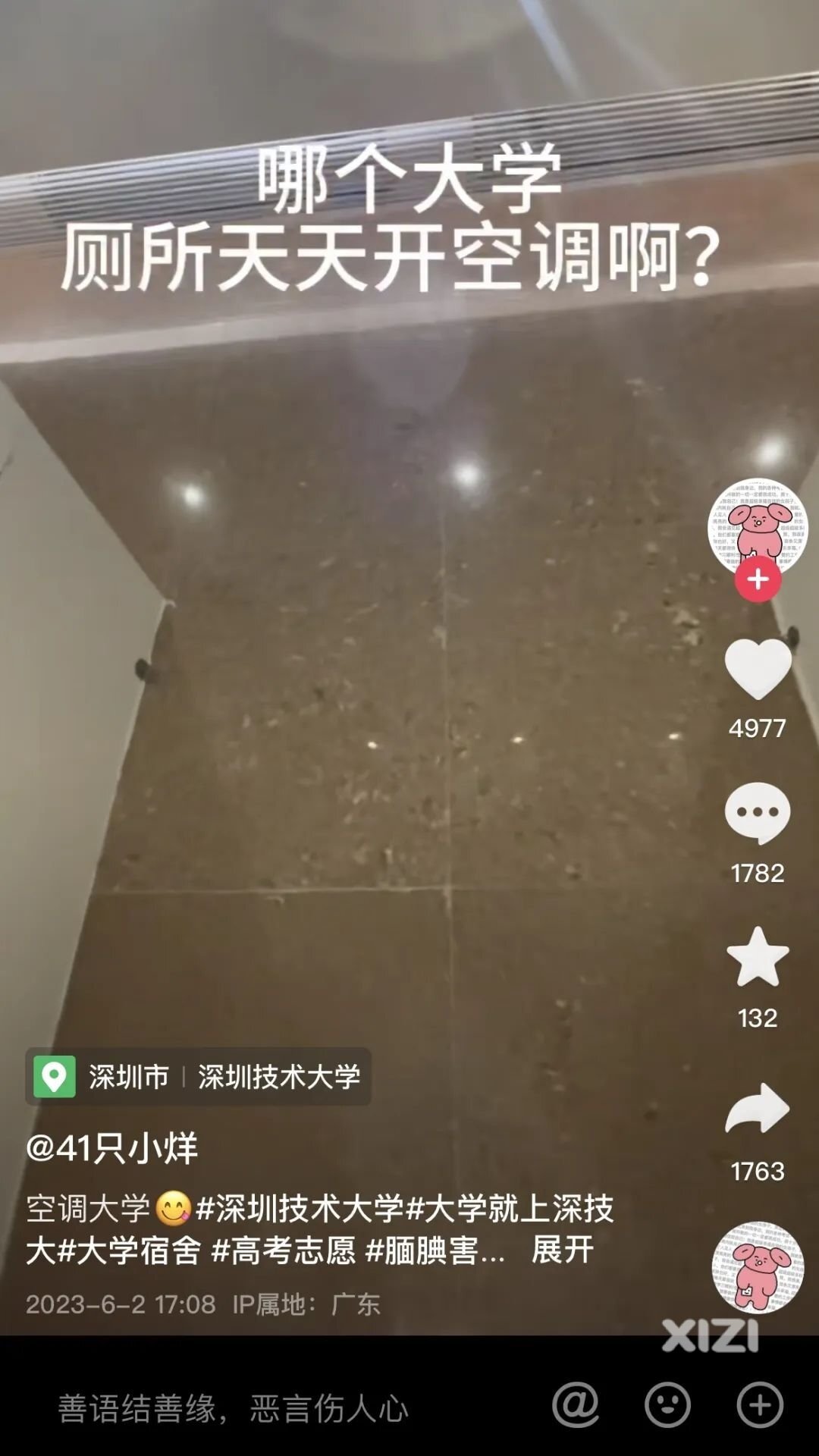Open the plus attachment icon
The width and height of the screenshot is (819, 1456).
coord(759,1405)
